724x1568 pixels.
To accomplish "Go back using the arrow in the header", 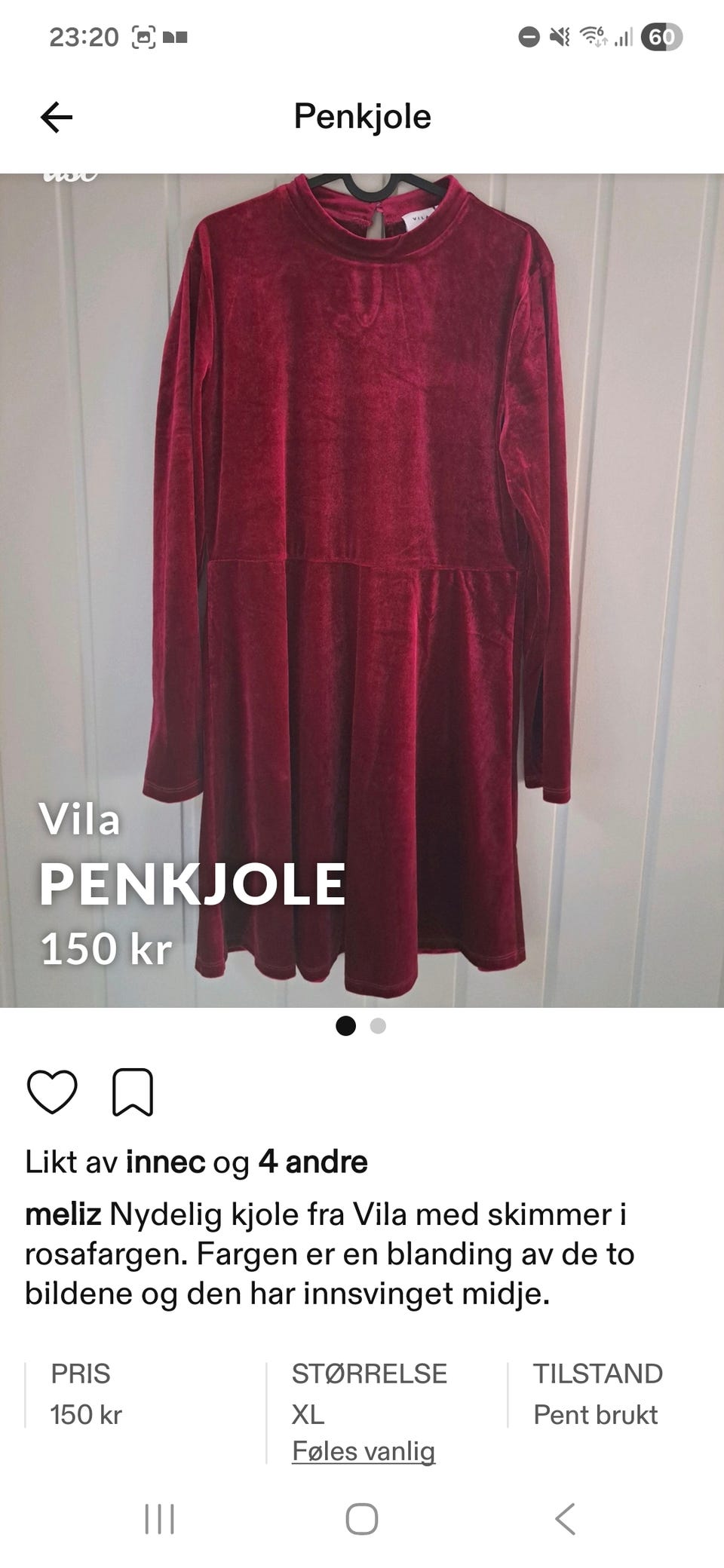I will 57,117.
